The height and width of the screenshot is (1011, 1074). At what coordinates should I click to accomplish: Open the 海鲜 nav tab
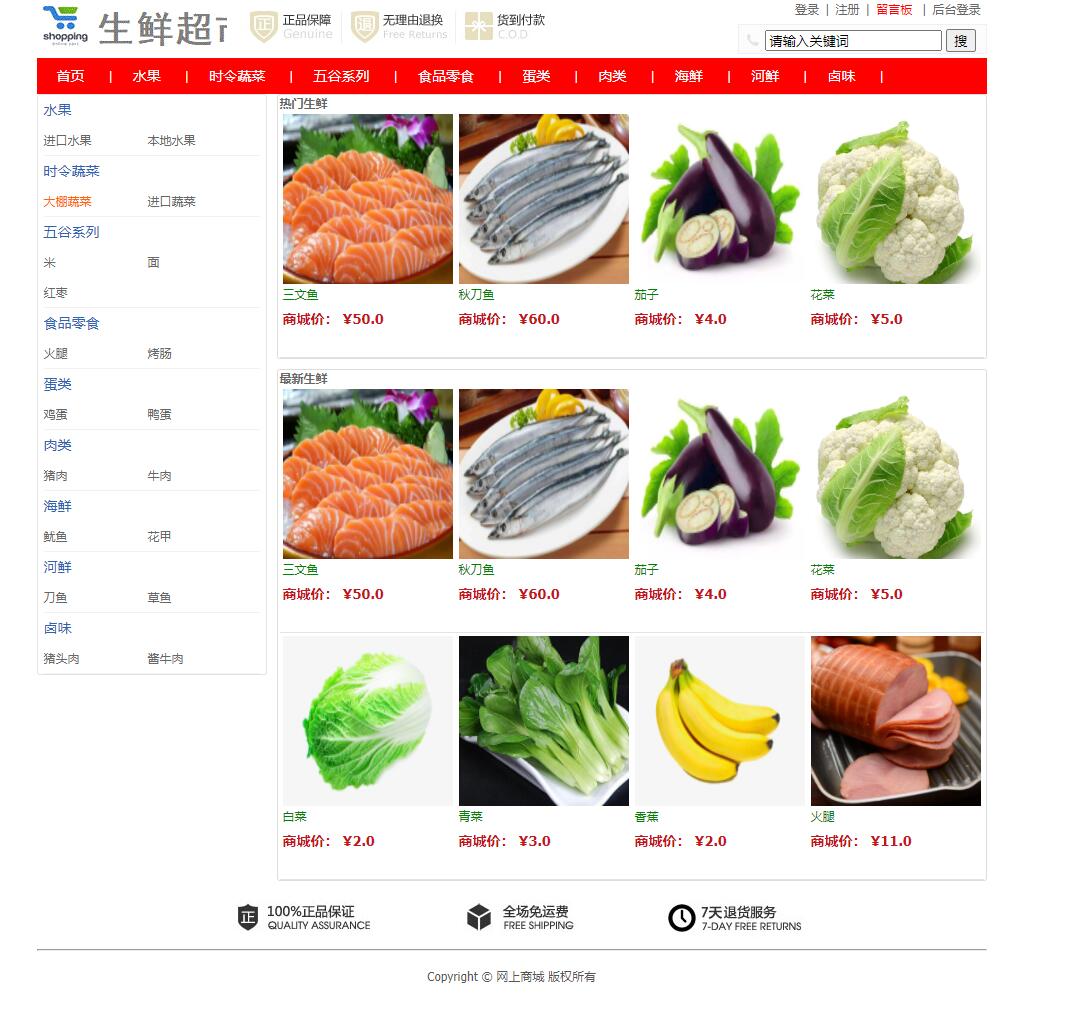coord(688,76)
